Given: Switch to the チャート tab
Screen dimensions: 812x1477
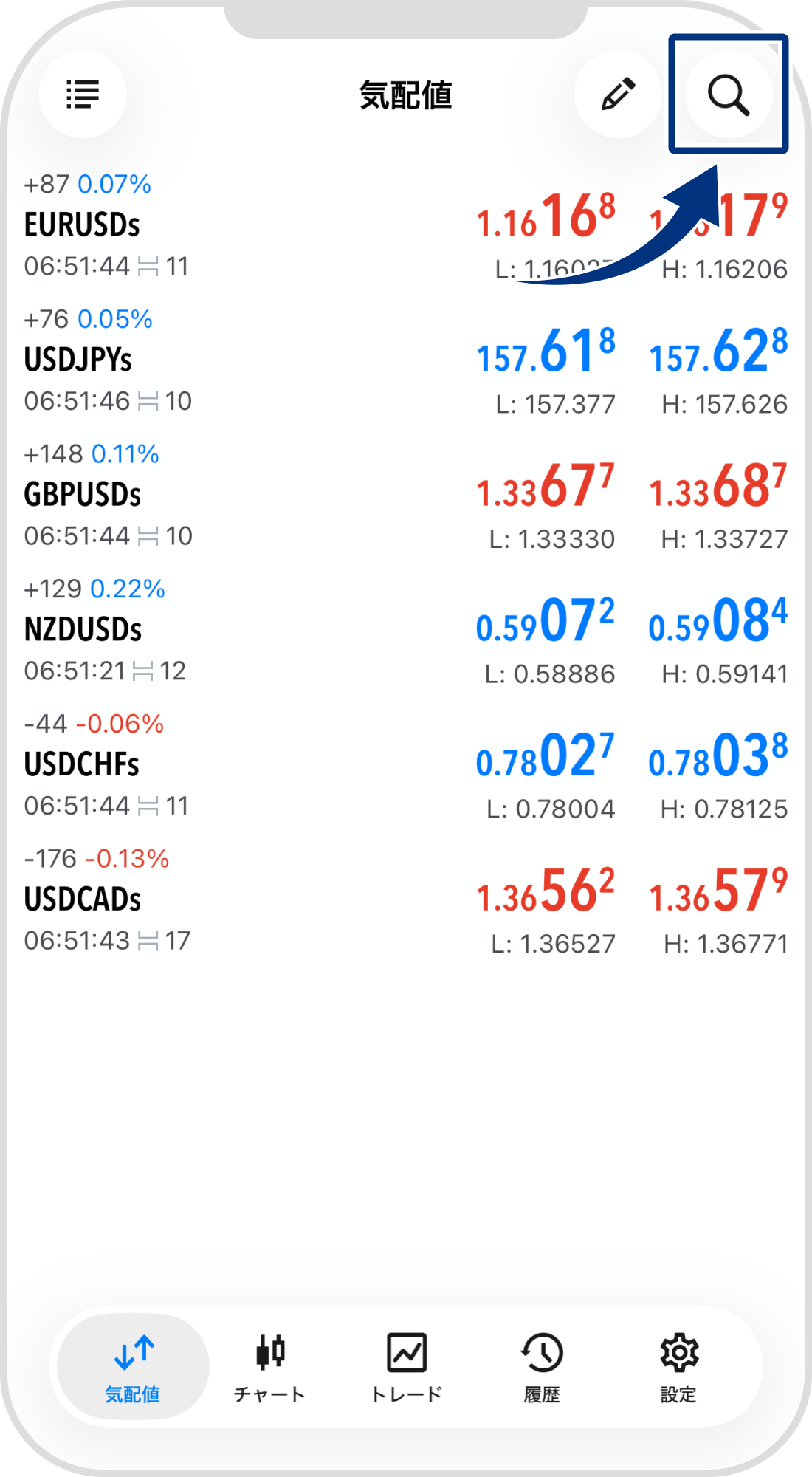Looking at the screenshot, I should click(269, 1367).
